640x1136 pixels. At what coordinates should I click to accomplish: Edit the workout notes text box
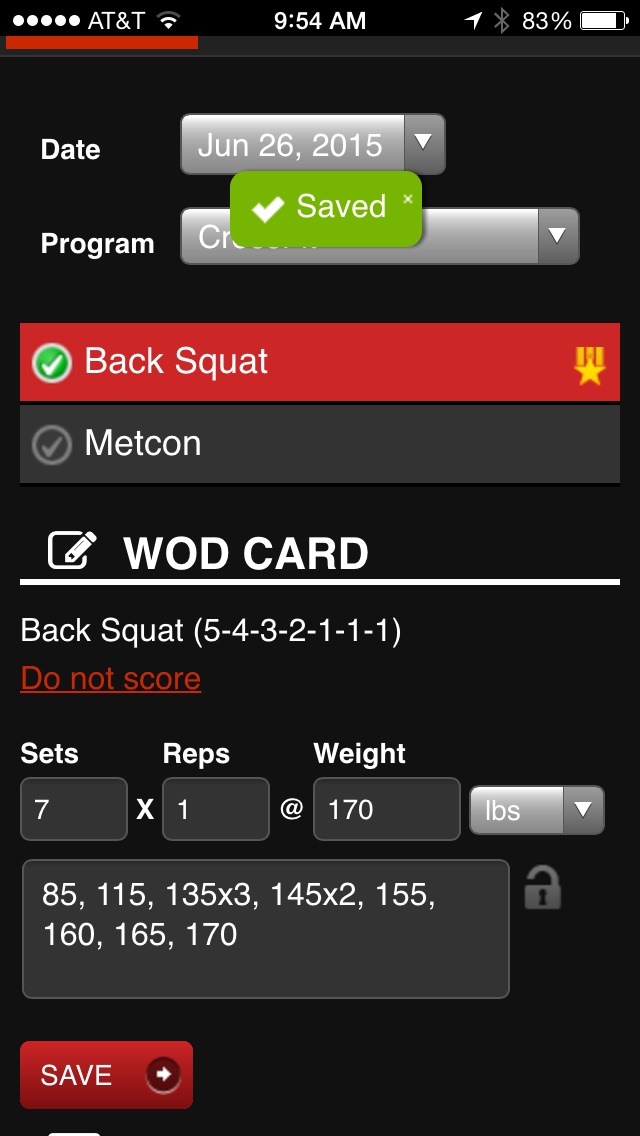click(265, 928)
